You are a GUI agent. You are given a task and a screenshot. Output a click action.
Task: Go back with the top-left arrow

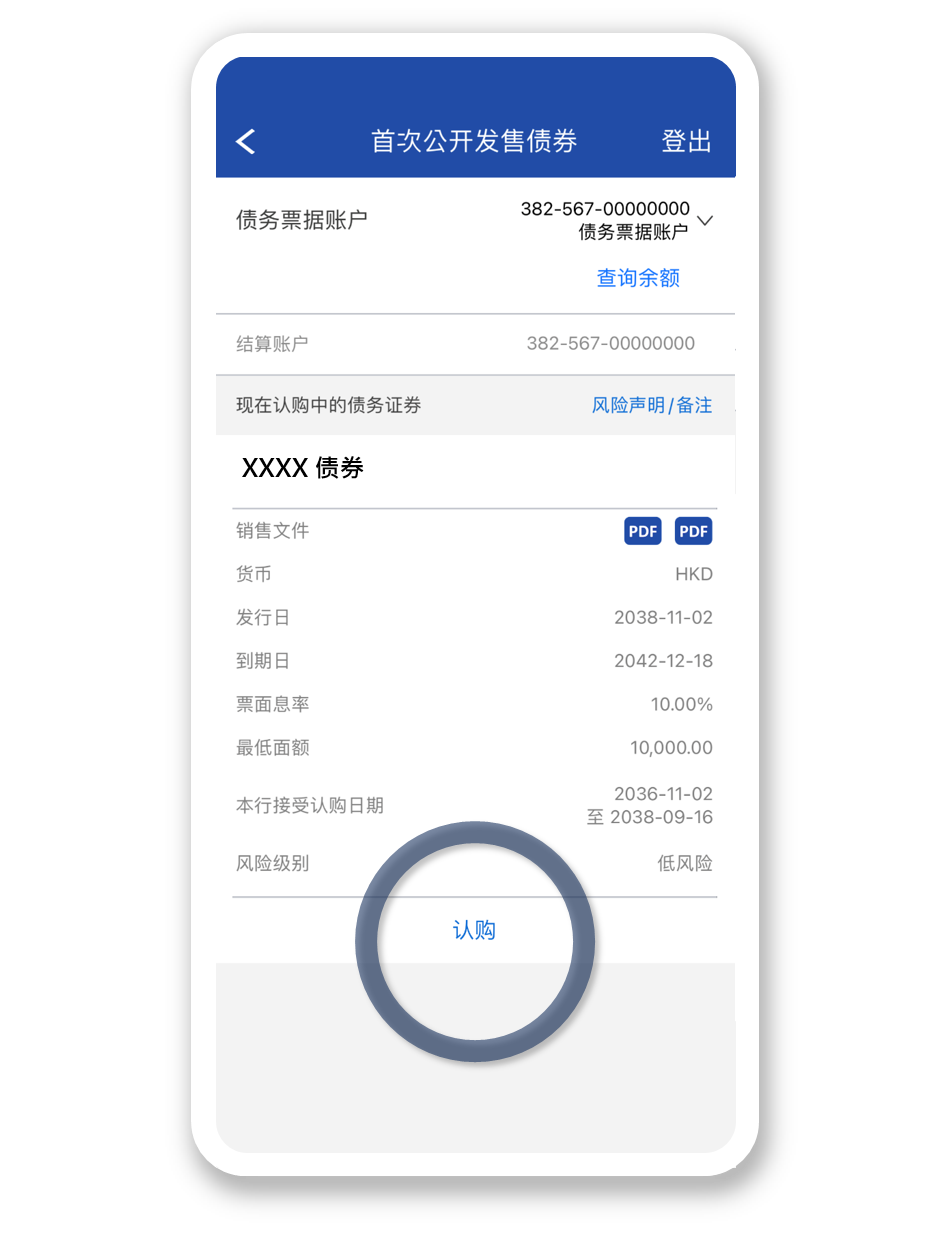tap(246, 142)
